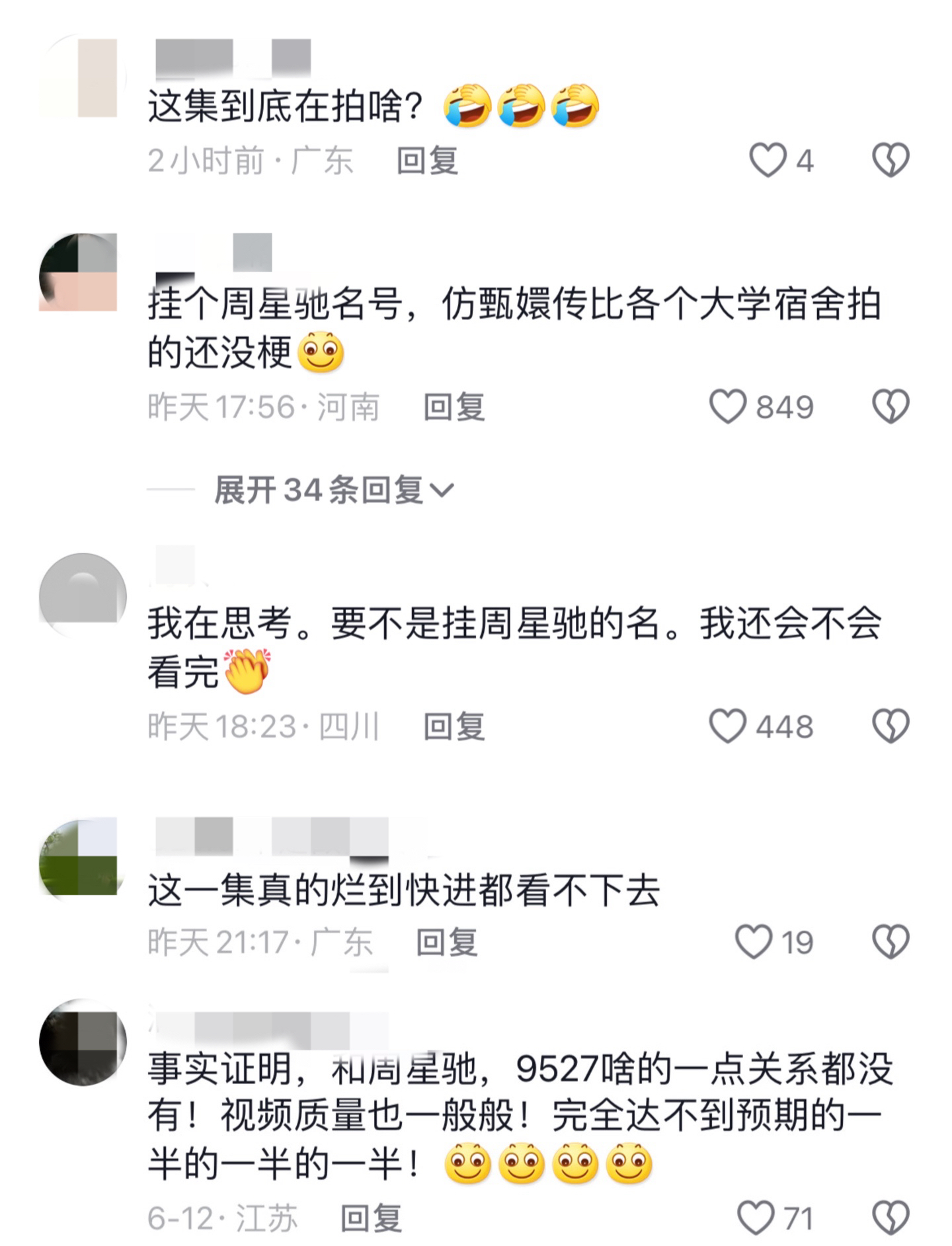The image size is (952, 1246).
Task: Like the comment 这集到底在拍啥
Action: (768, 161)
